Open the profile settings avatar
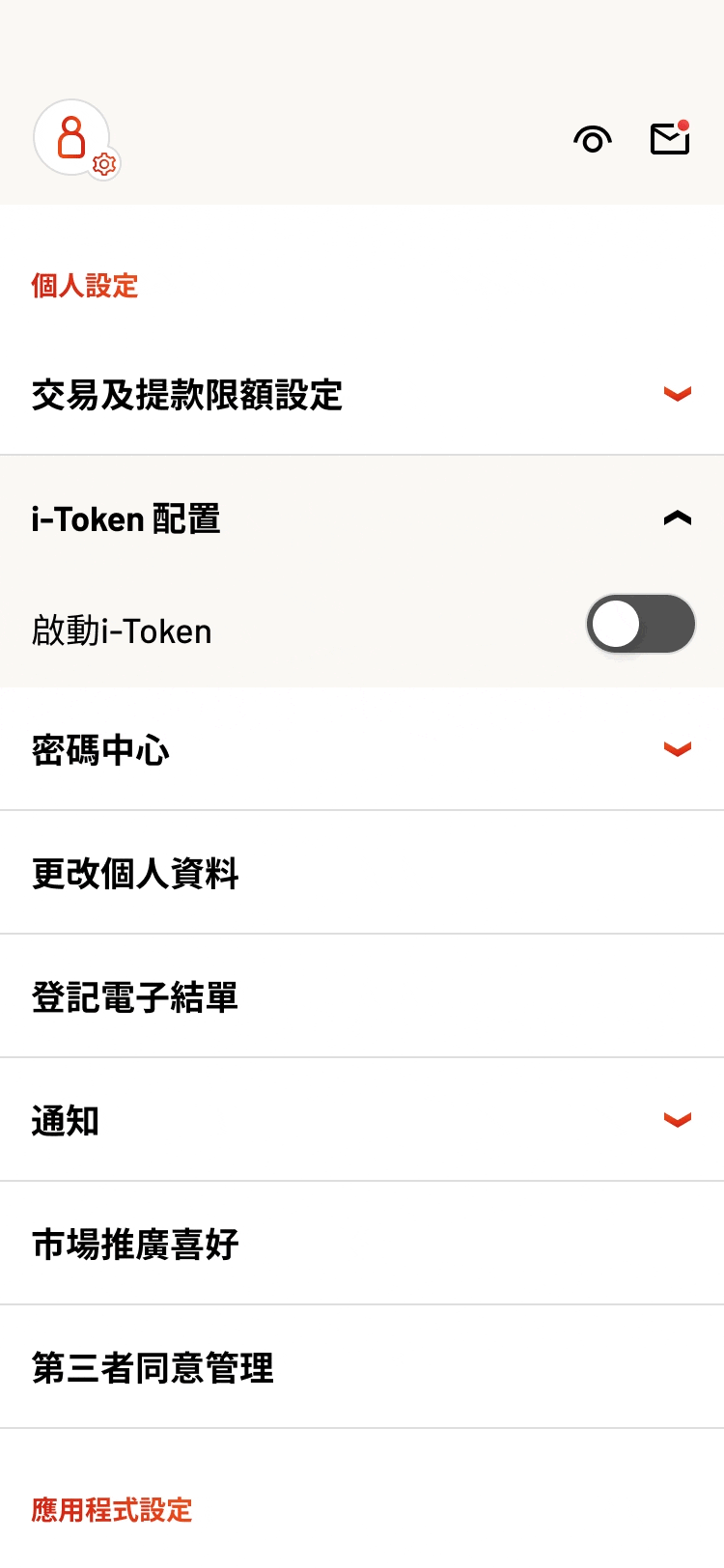Screen dimensions: 724x1568 (73, 138)
